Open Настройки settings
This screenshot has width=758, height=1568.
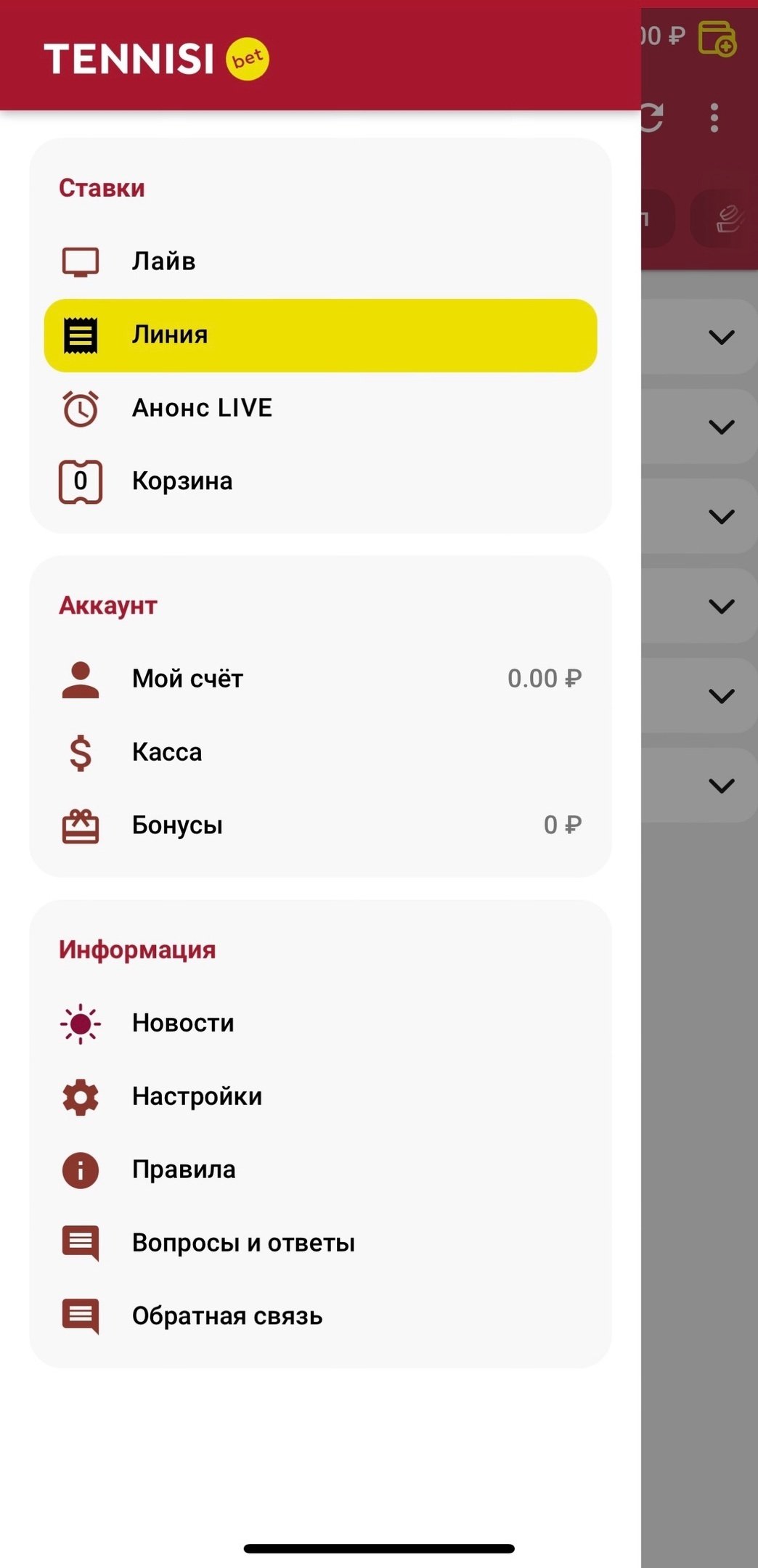(x=197, y=1097)
